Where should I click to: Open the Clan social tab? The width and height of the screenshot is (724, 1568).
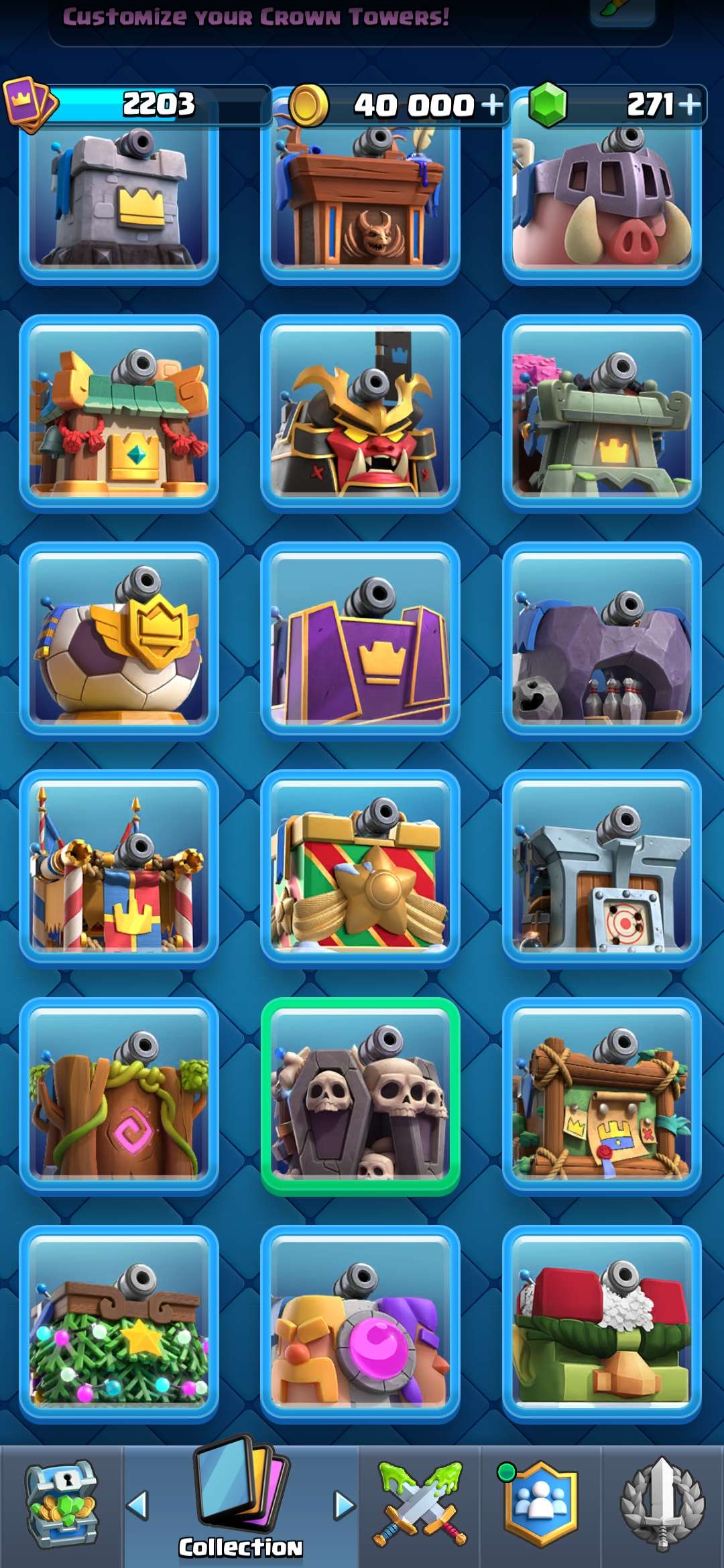(540, 1506)
